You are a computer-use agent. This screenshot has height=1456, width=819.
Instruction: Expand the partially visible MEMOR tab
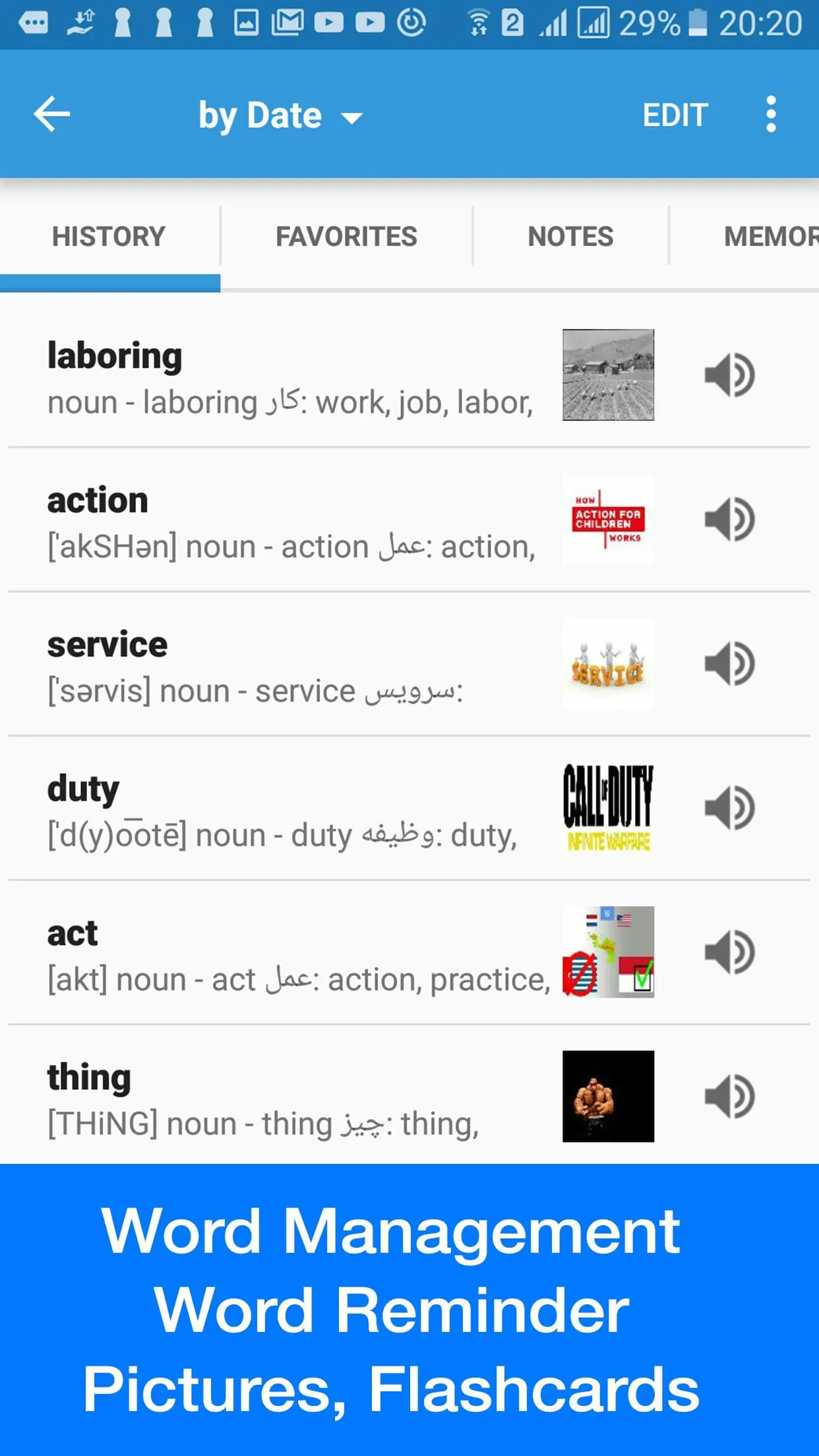click(770, 236)
